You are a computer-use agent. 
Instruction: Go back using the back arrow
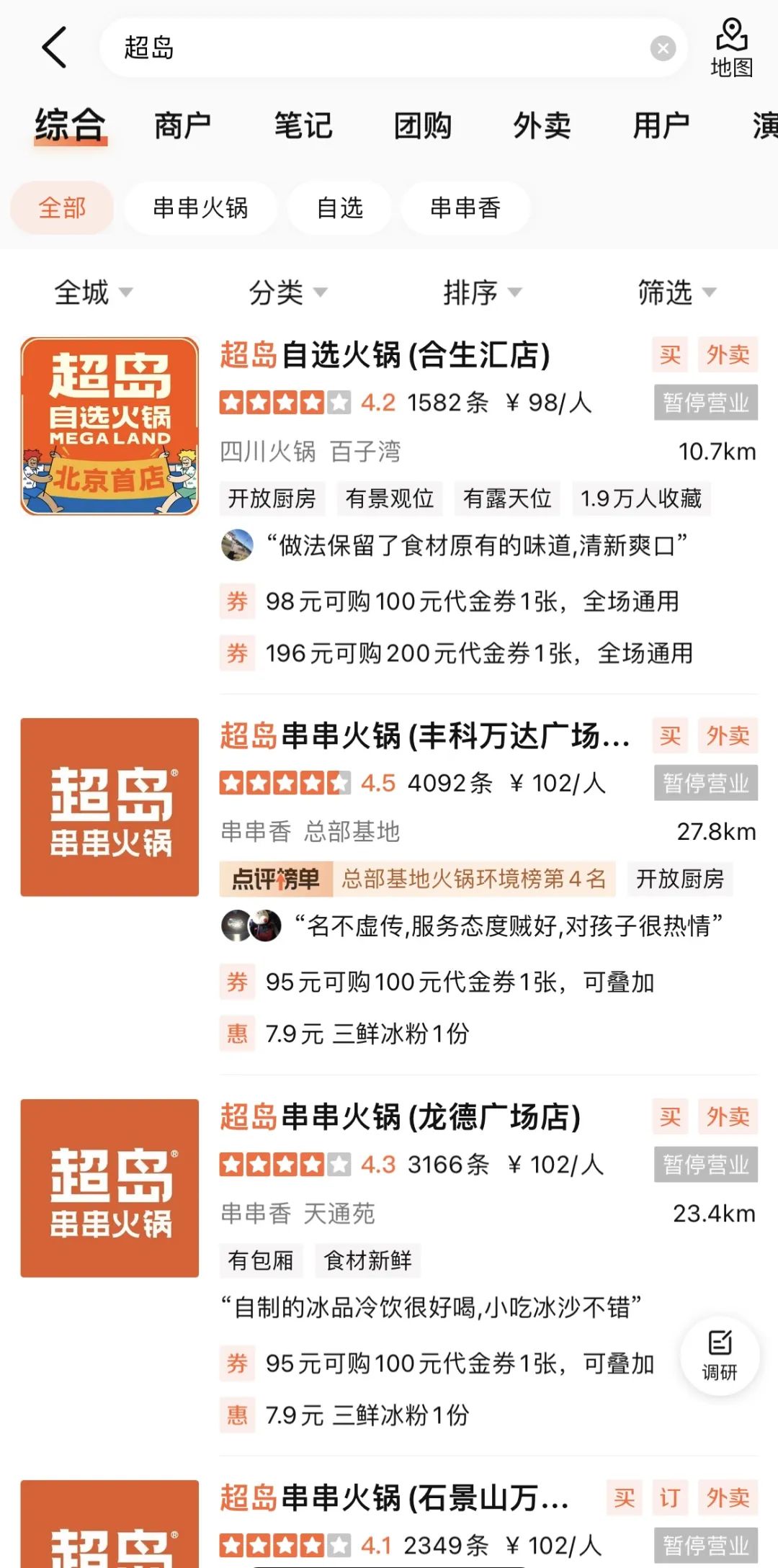tap(55, 48)
